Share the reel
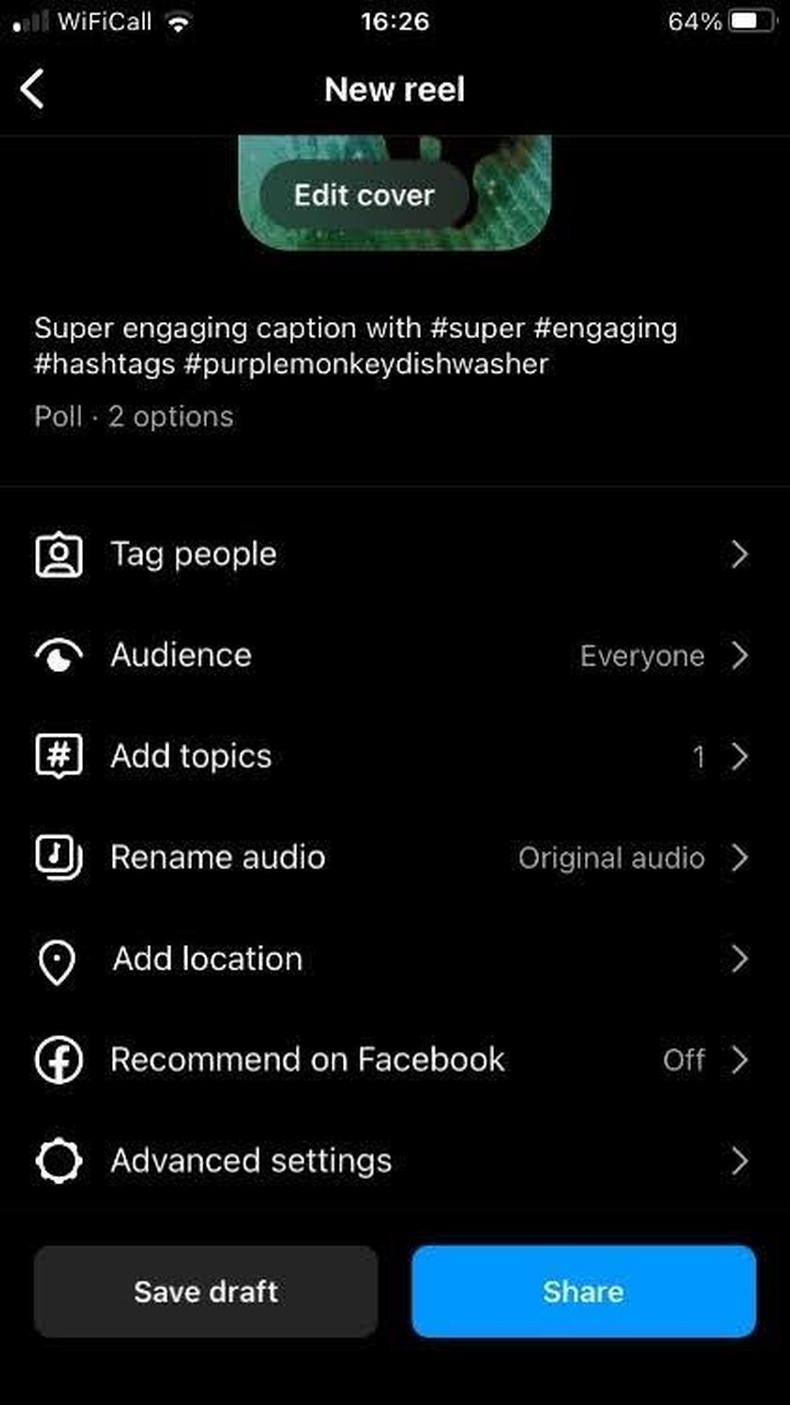Screen dimensions: 790x1405 [584, 1291]
